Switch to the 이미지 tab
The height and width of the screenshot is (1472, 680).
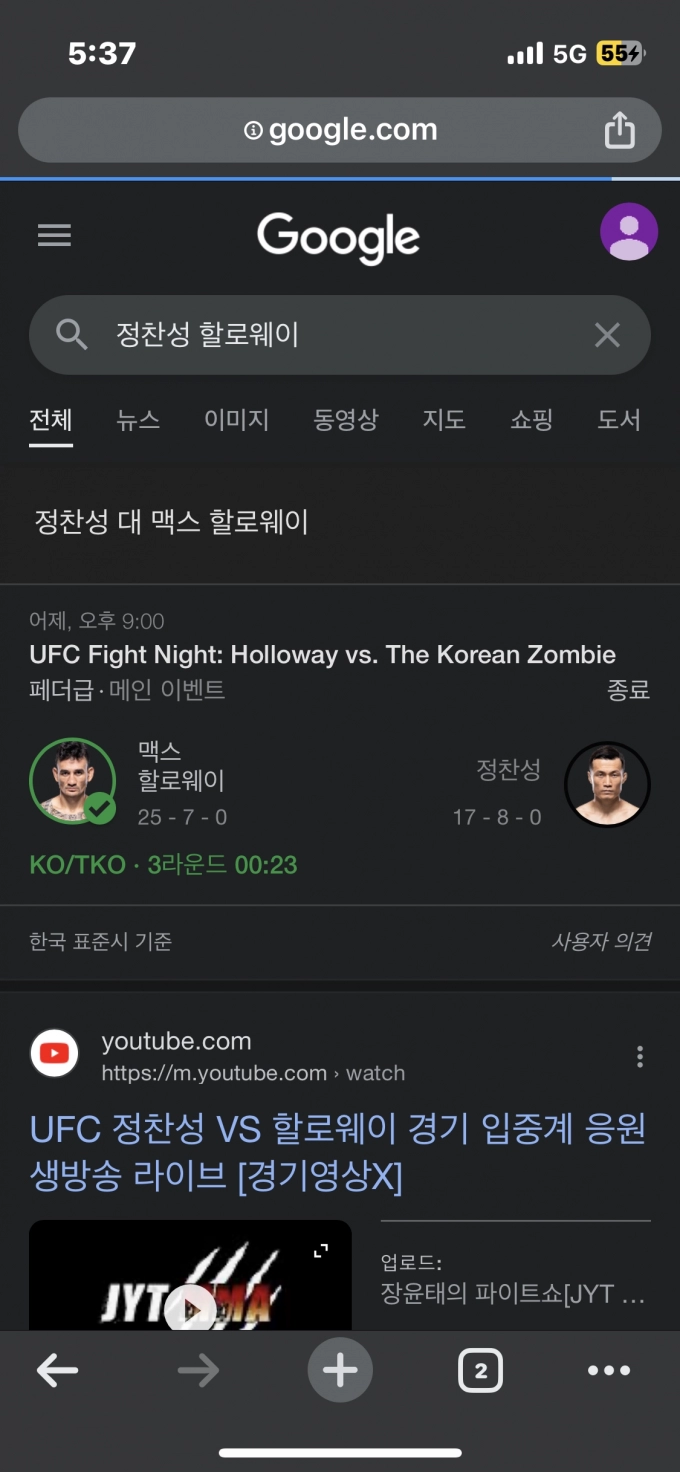(x=236, y=420)
